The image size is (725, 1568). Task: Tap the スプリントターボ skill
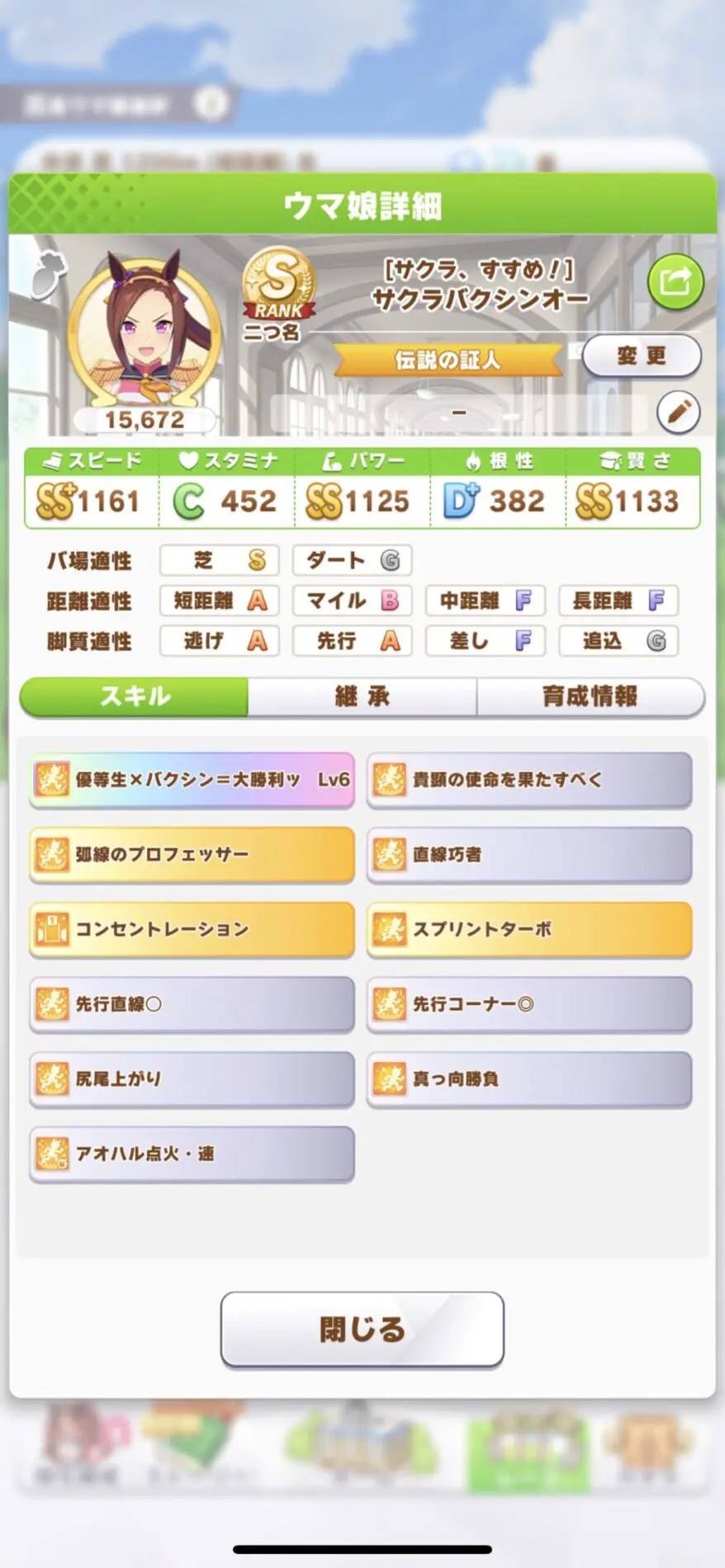[529, 929]
